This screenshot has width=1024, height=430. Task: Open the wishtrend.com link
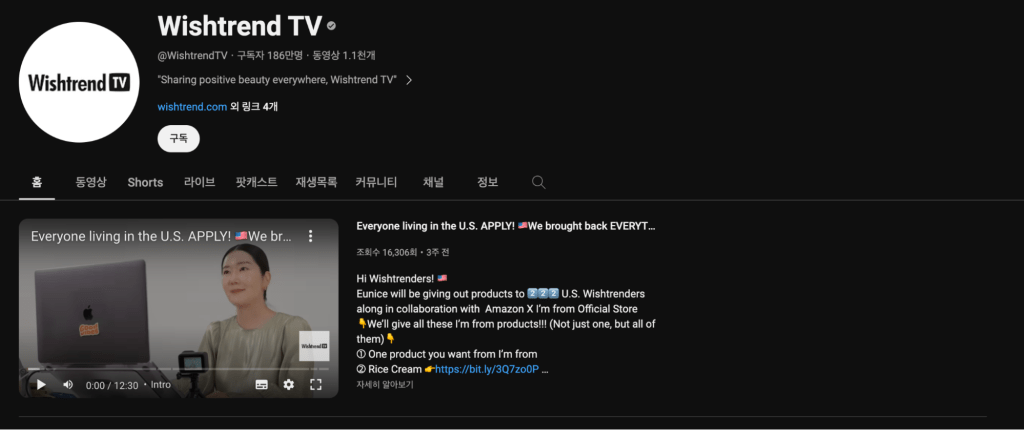[192, 106]
